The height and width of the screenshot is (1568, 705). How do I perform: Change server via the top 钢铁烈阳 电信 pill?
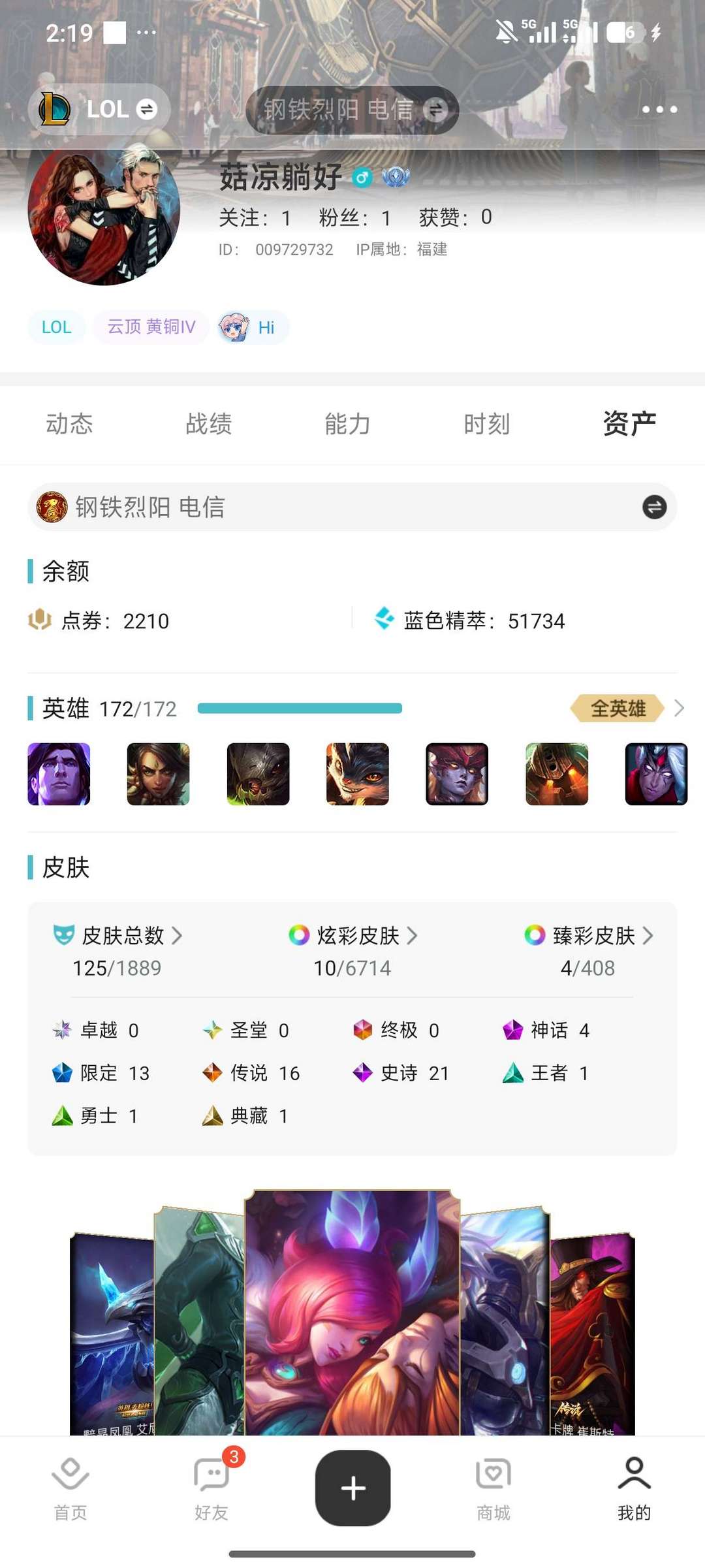click(x=352, y=110)
